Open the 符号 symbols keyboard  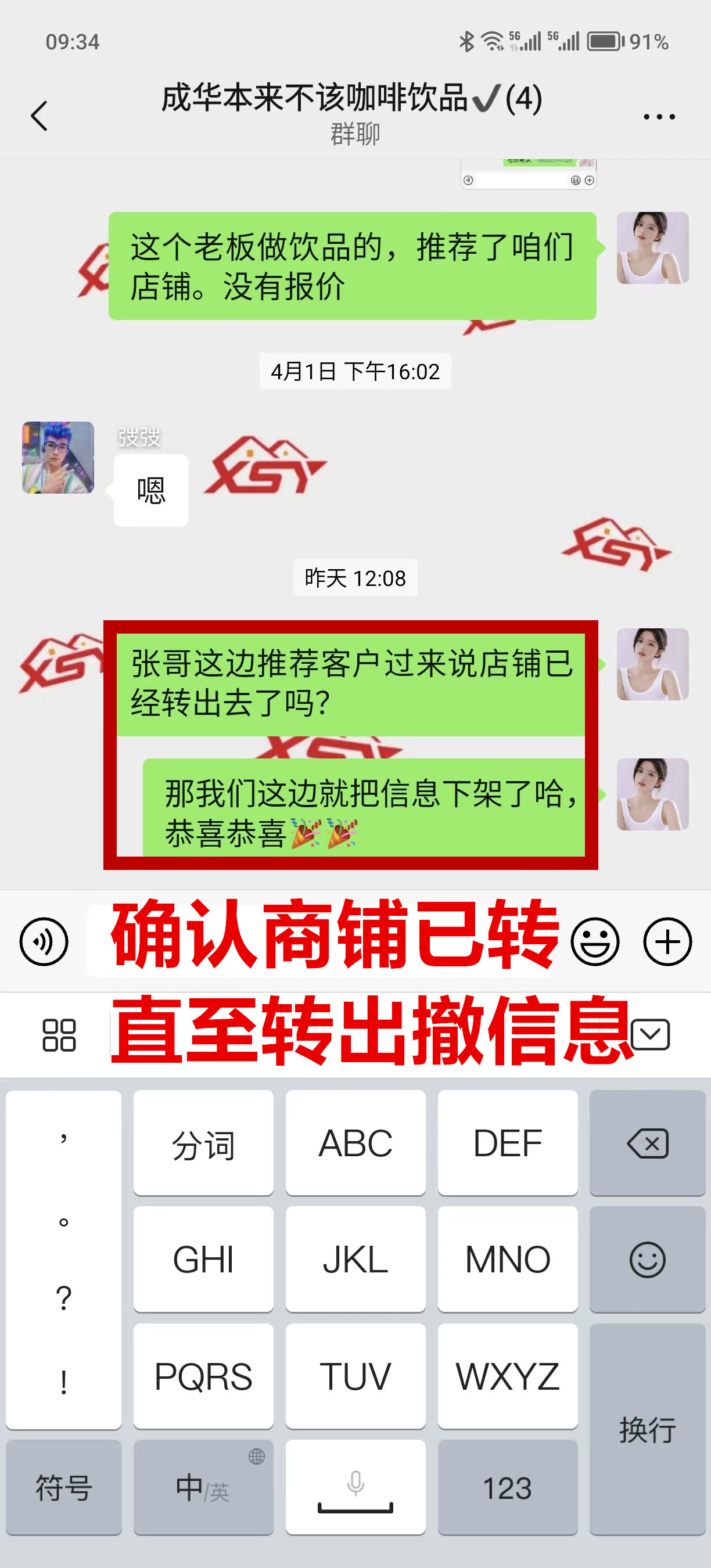click(x=64, y=1488)
